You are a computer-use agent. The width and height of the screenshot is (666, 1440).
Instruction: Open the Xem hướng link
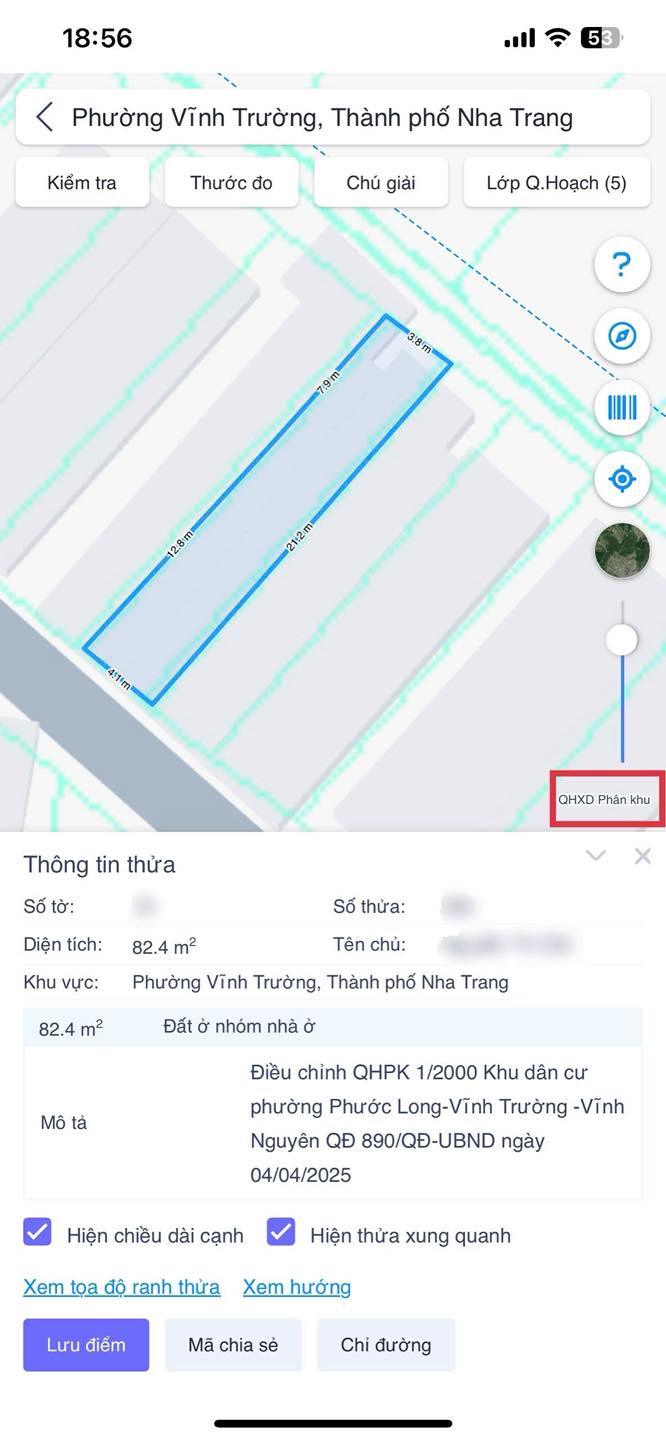[x=297, y=1287]
